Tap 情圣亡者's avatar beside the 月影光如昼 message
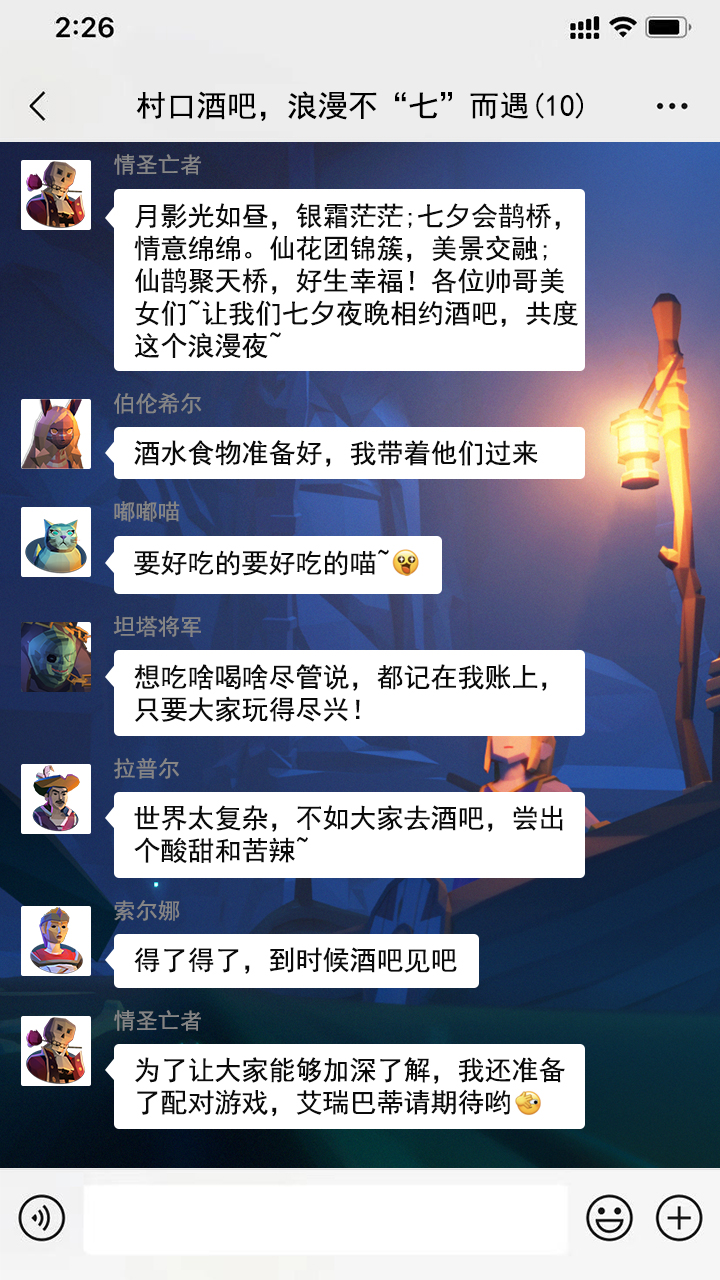Viewport: 720px width, 1280px height. point(56,195)
